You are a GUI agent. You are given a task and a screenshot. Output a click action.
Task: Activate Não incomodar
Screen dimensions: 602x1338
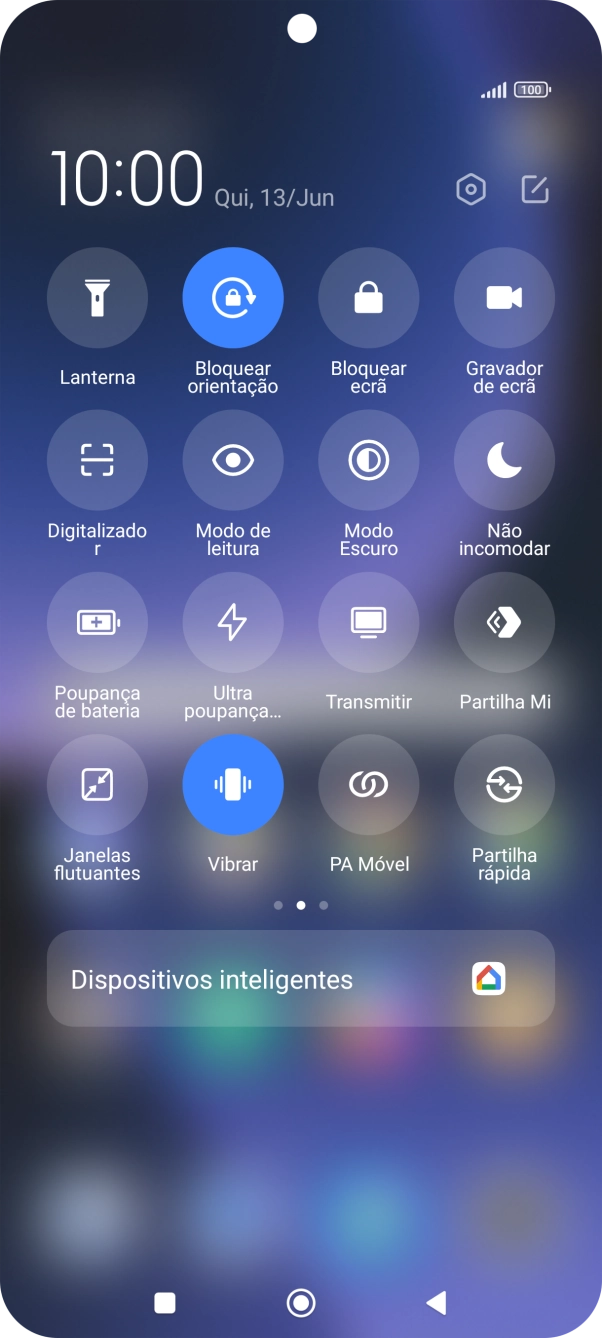[504, 460]
